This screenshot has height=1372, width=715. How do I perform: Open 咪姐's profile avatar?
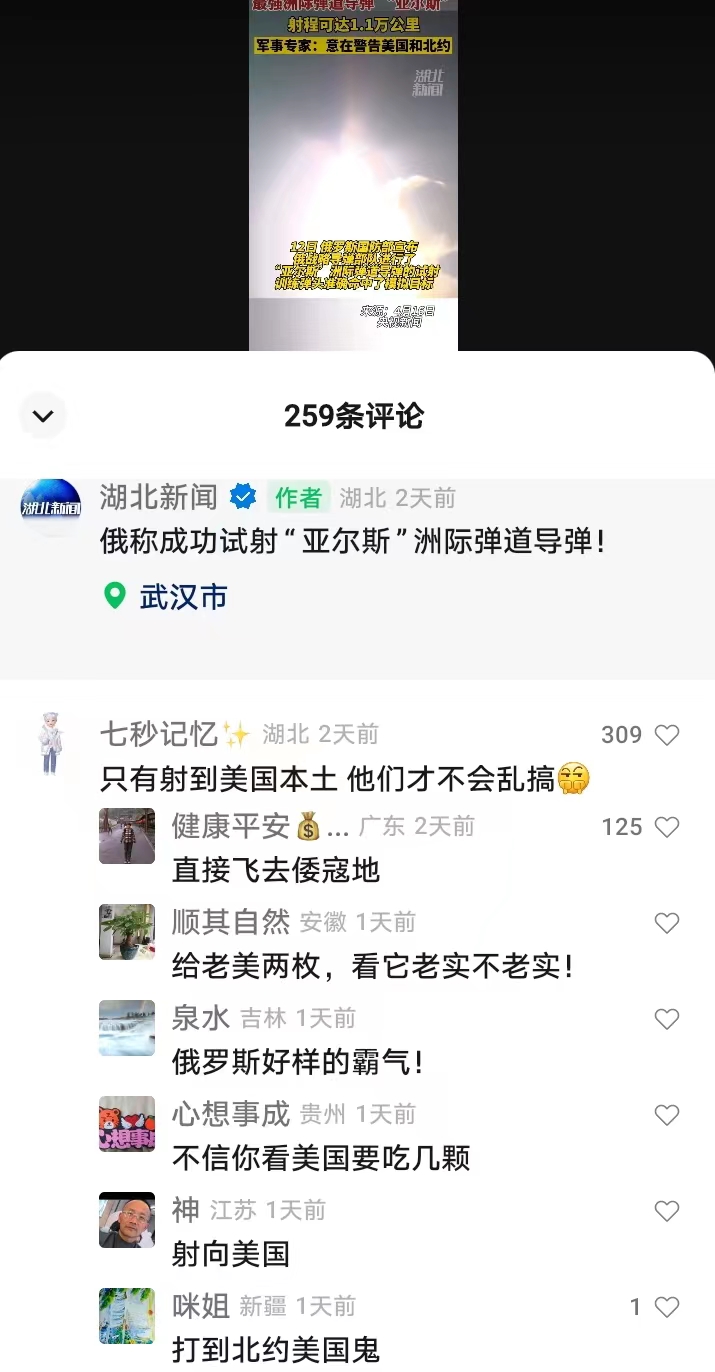click(x=127, y=1316)
